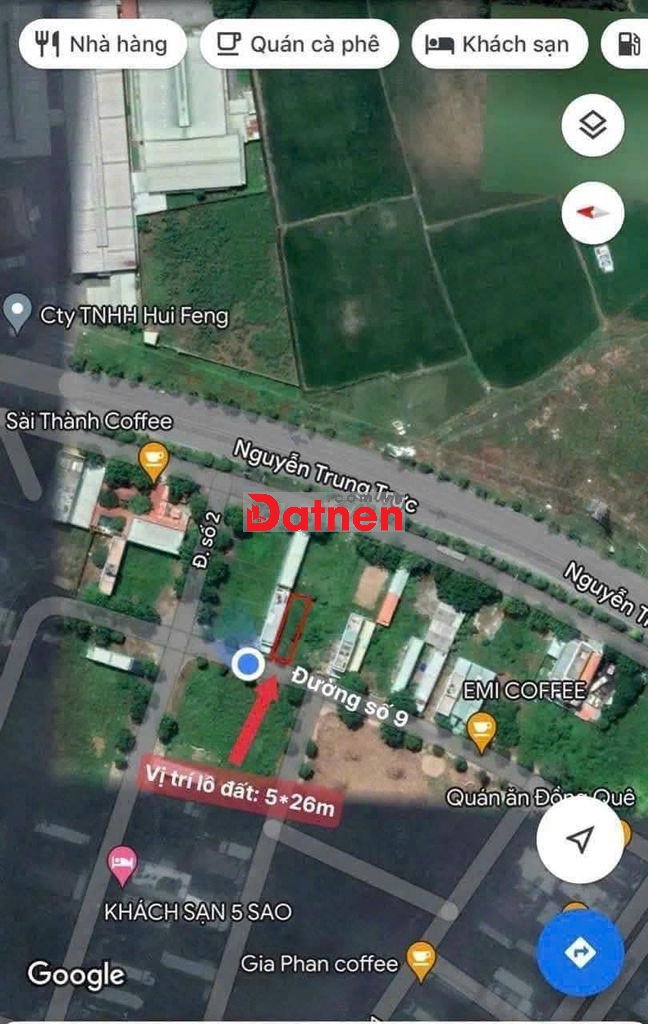Choose the Khách sạn chip
Viewport: 648px width, 1024px height.
pos(498,44)
